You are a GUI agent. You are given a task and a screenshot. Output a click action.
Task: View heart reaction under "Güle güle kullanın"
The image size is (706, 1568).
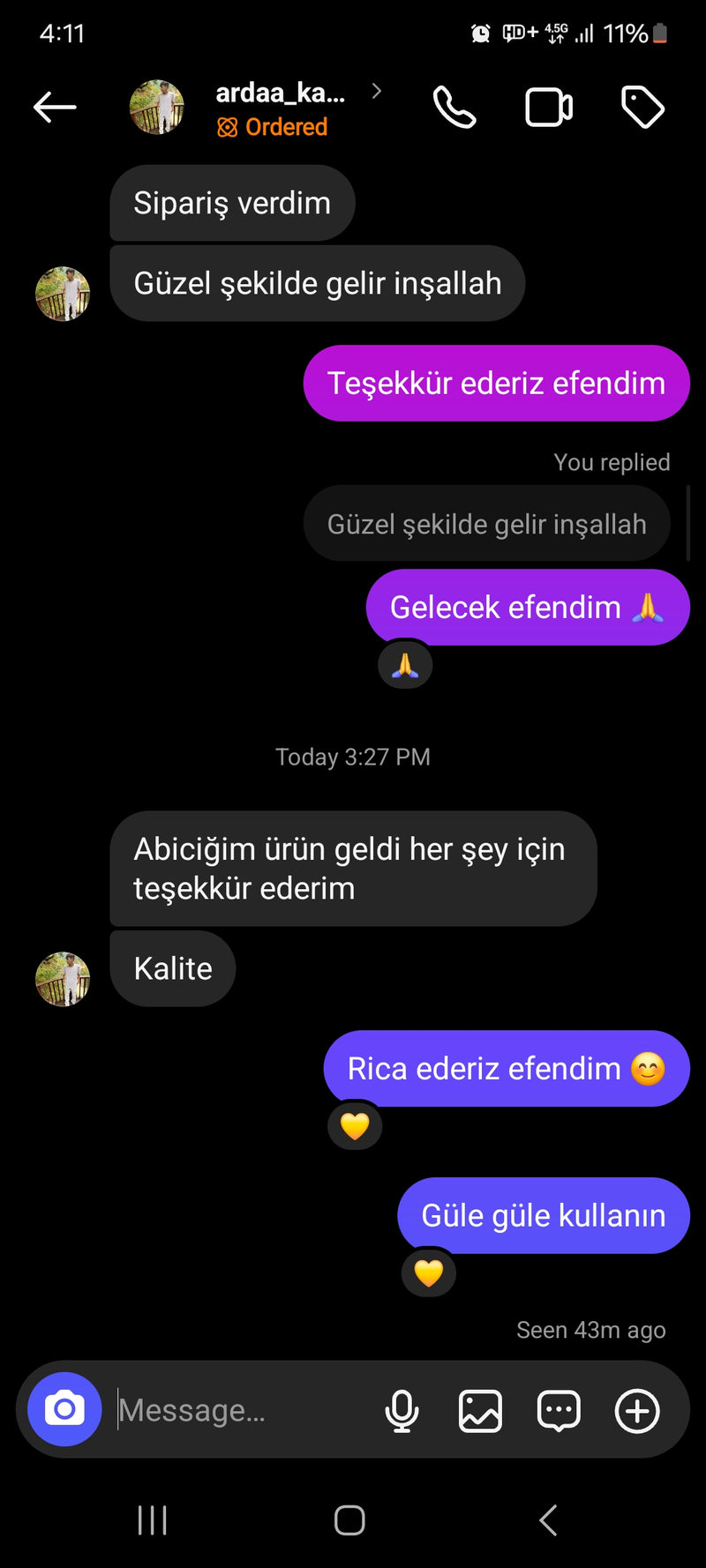coord(429,1273)
